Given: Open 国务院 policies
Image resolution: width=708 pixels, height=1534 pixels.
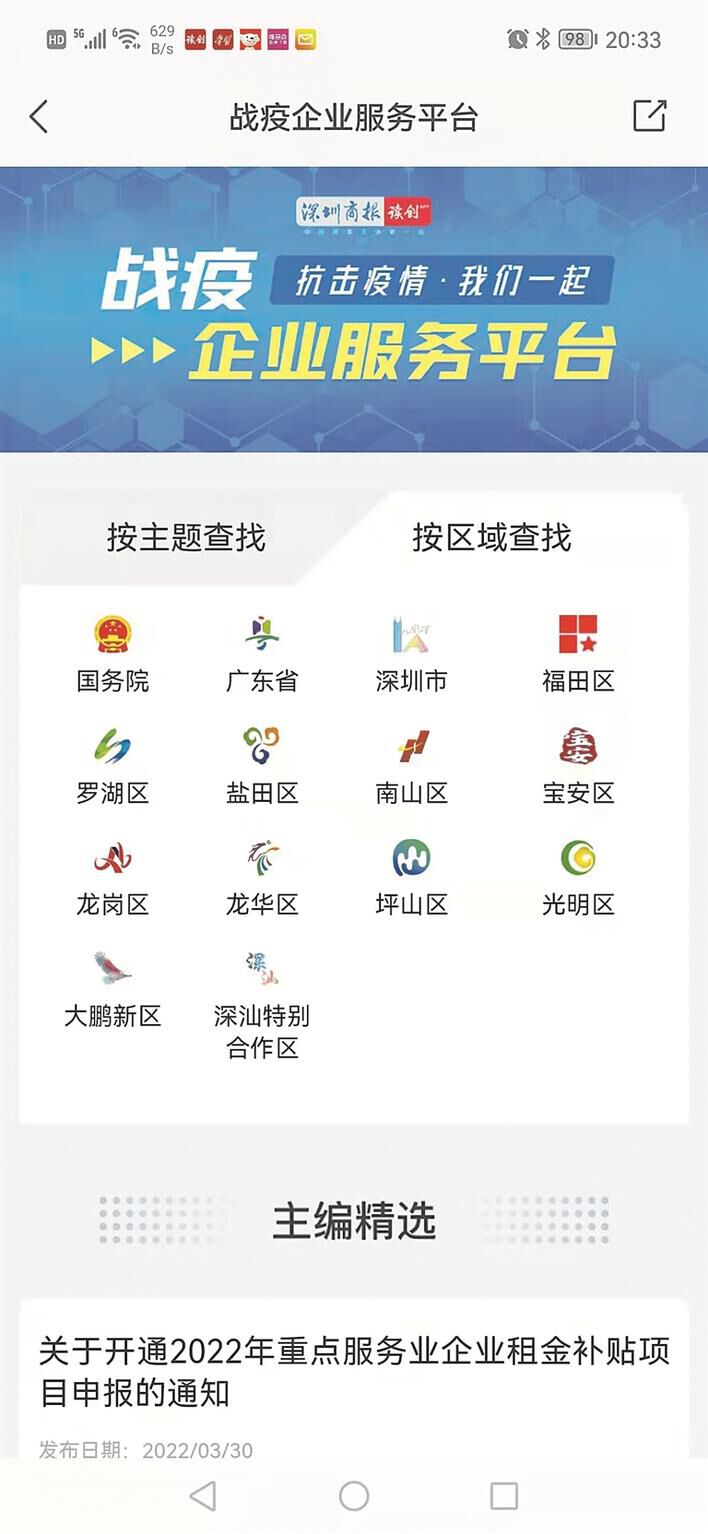Looking at the screenshot, I should pyautogui.click(x=113, y=654).
